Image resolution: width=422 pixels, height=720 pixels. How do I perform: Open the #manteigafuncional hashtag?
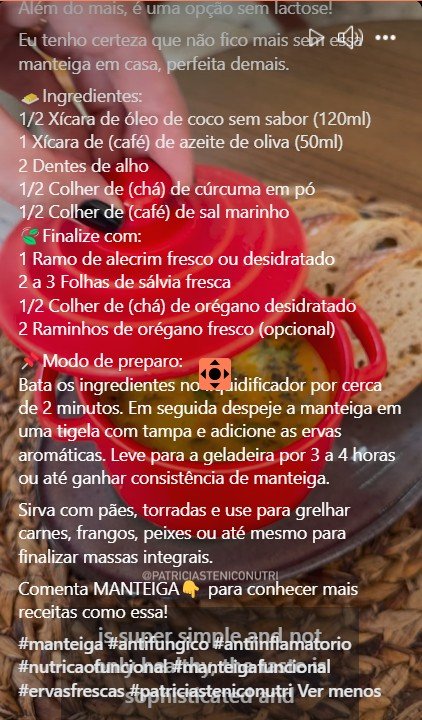pos(252,667)
